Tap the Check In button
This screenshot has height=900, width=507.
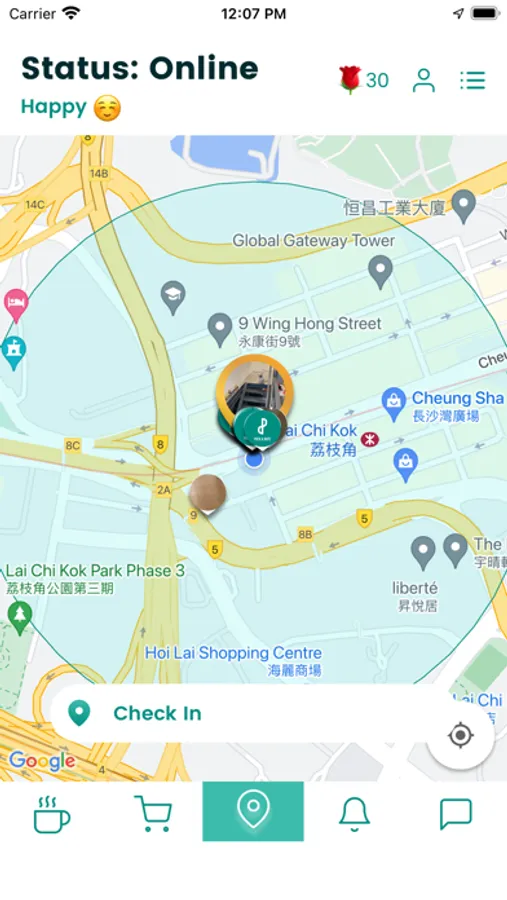tap(247, 713)
